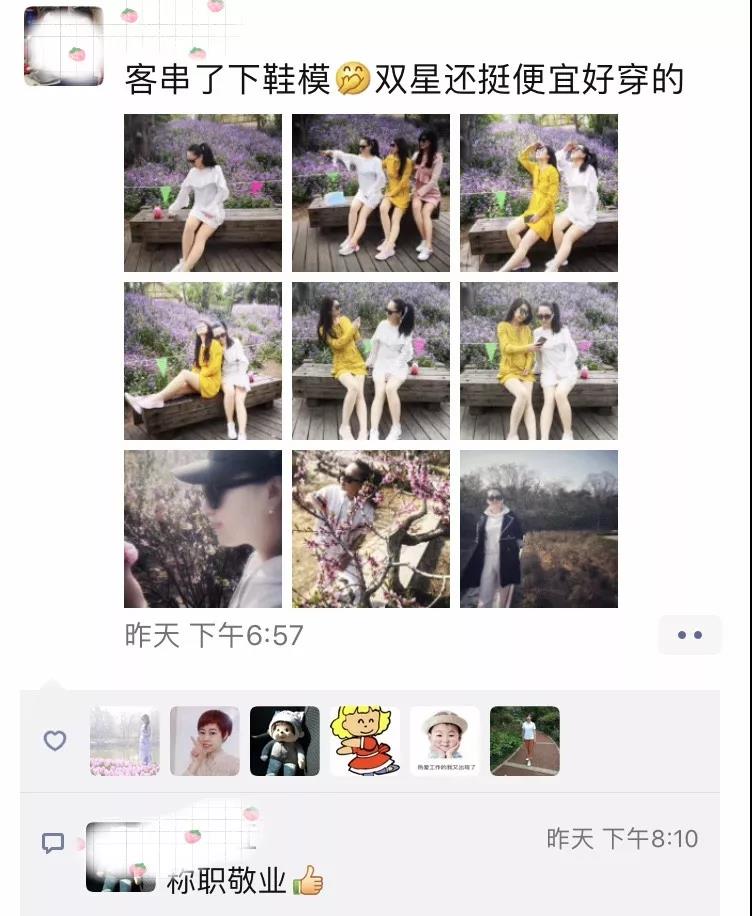Open photo of woman in dark coat
Screen dimensions: 752x916
click(539, 529)
